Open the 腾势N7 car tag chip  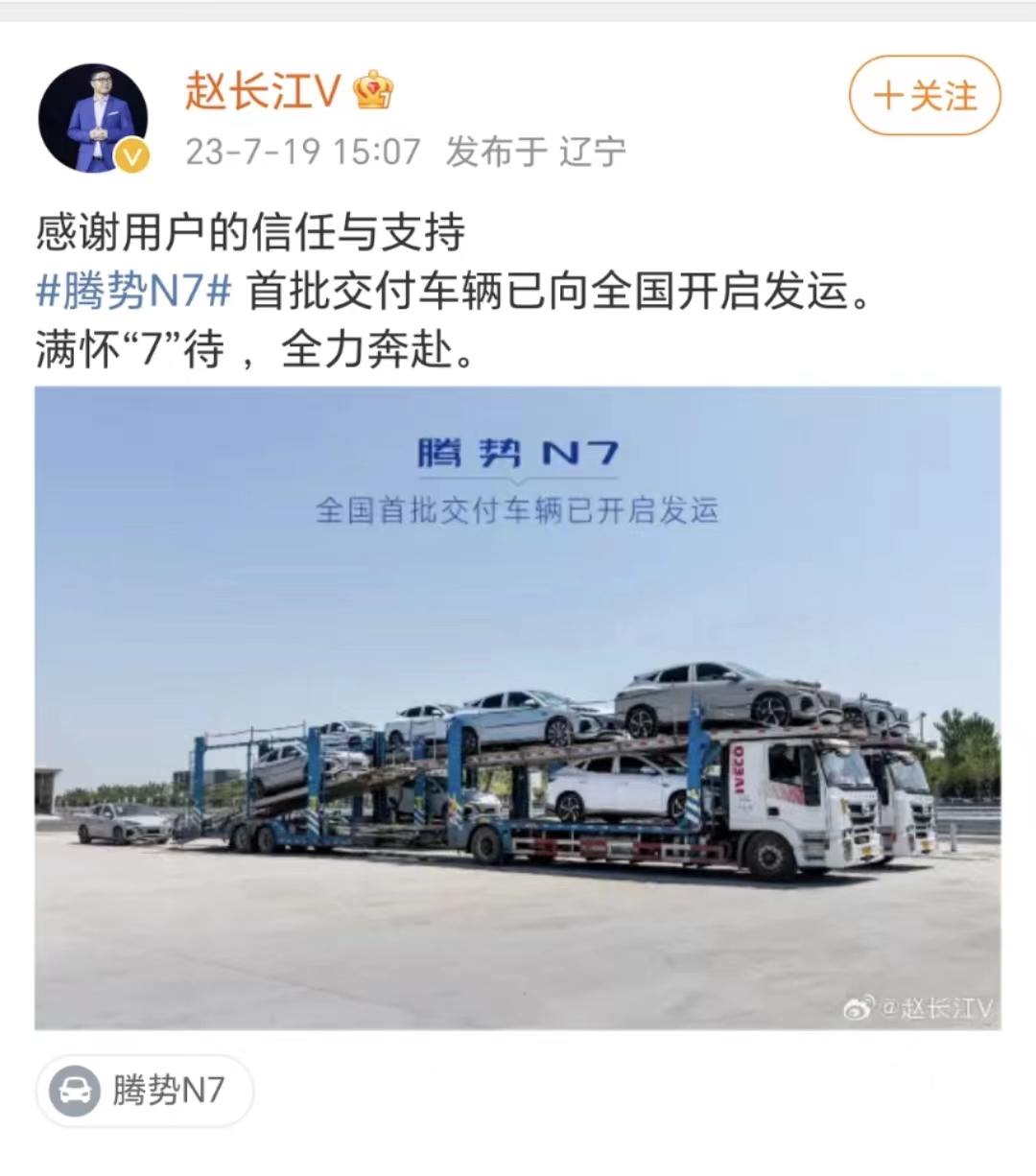pyautogui.click(x=145, y=1091)
